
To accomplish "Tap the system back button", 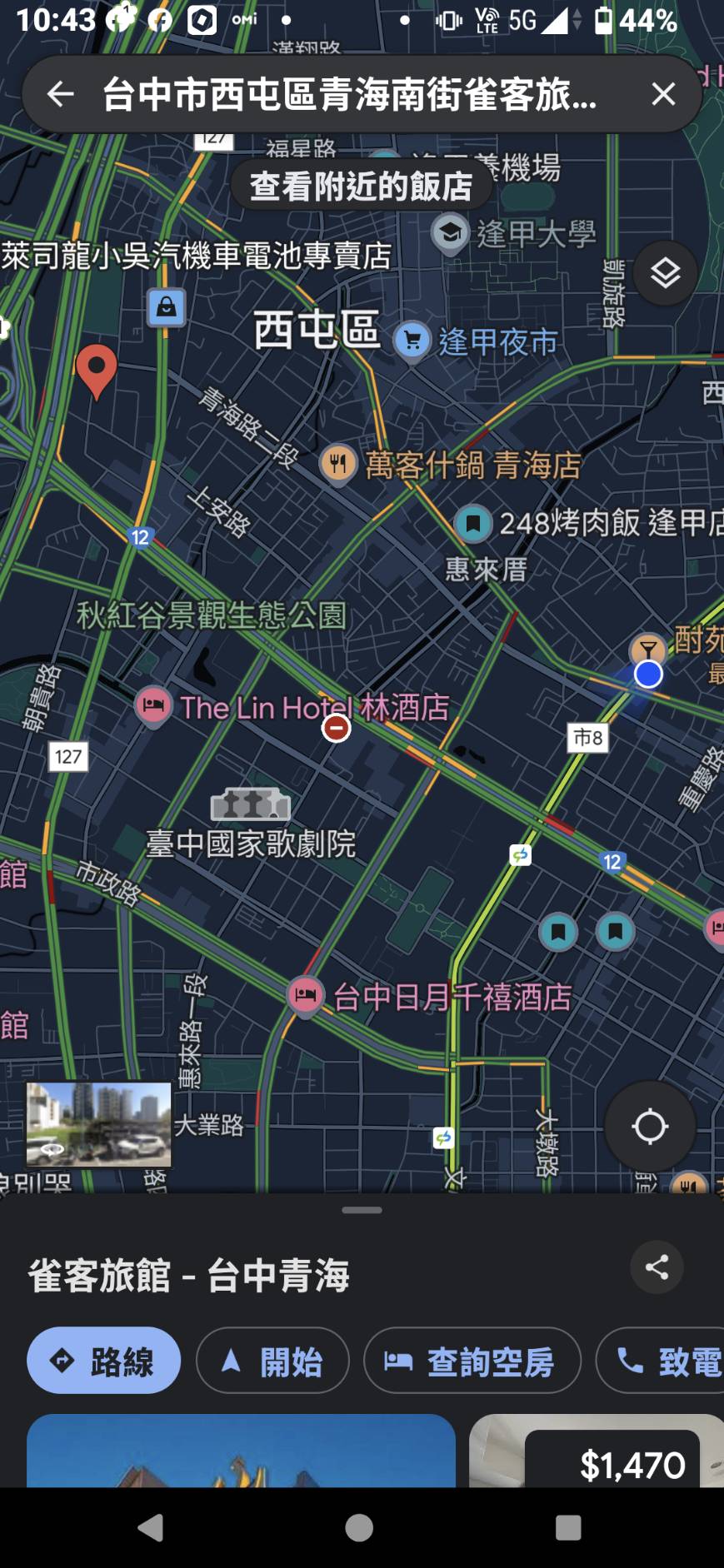I will pos(150,1528).
